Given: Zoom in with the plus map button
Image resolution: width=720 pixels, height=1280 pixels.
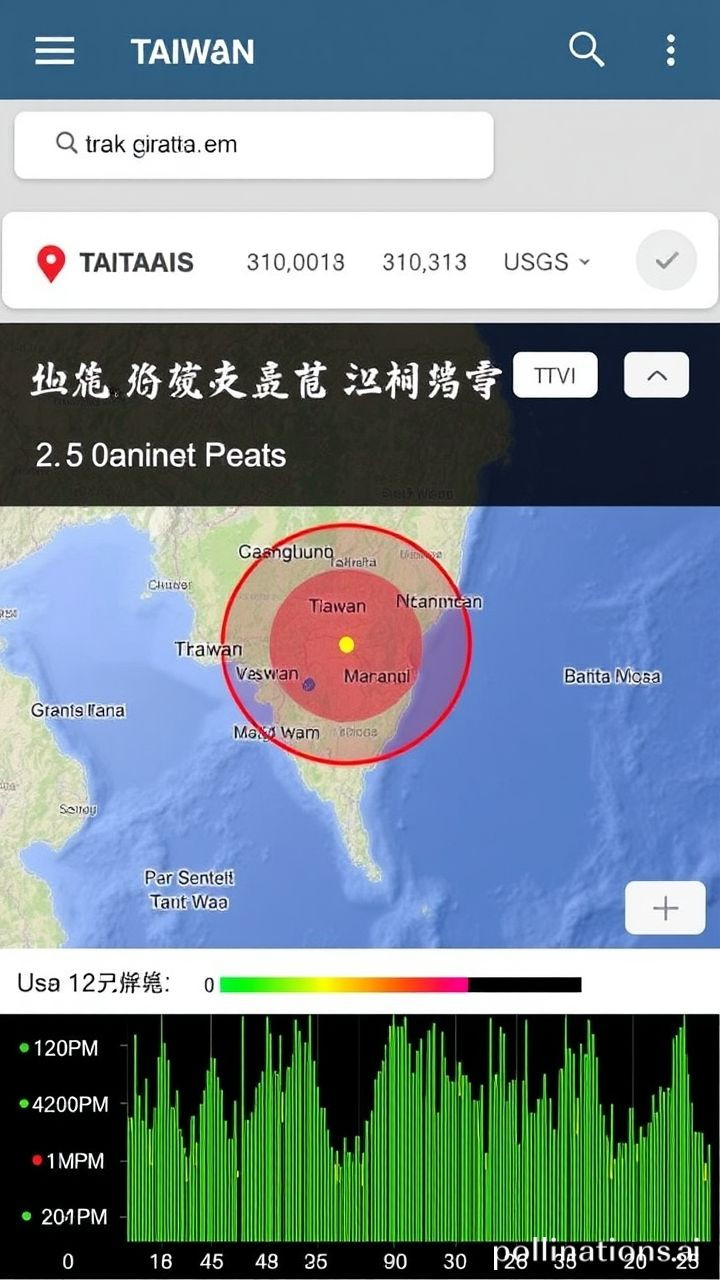Looking at the screenshot, I should [x=665, y=908].
